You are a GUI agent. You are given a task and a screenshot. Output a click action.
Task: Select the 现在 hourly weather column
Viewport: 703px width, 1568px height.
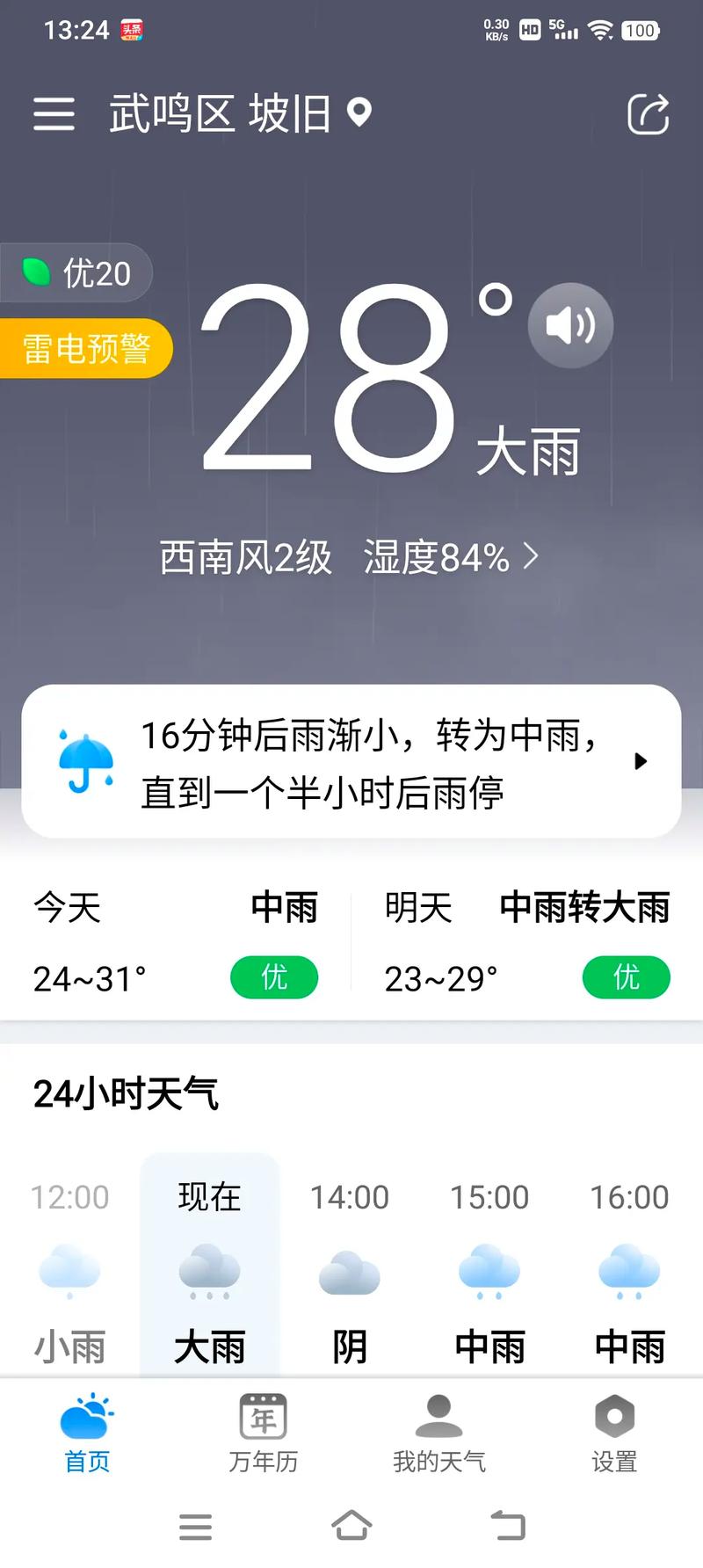tap(209, 1267)
